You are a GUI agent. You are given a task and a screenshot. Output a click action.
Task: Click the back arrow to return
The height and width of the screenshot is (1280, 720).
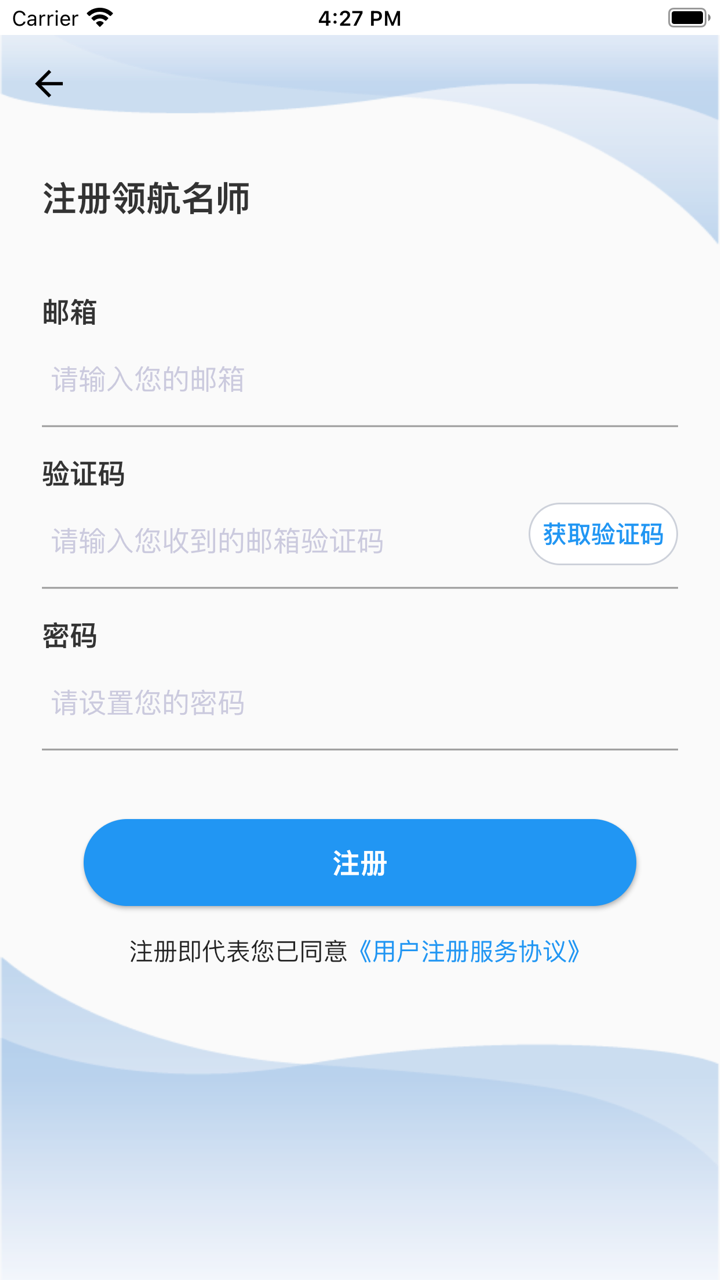click(49, 84)
